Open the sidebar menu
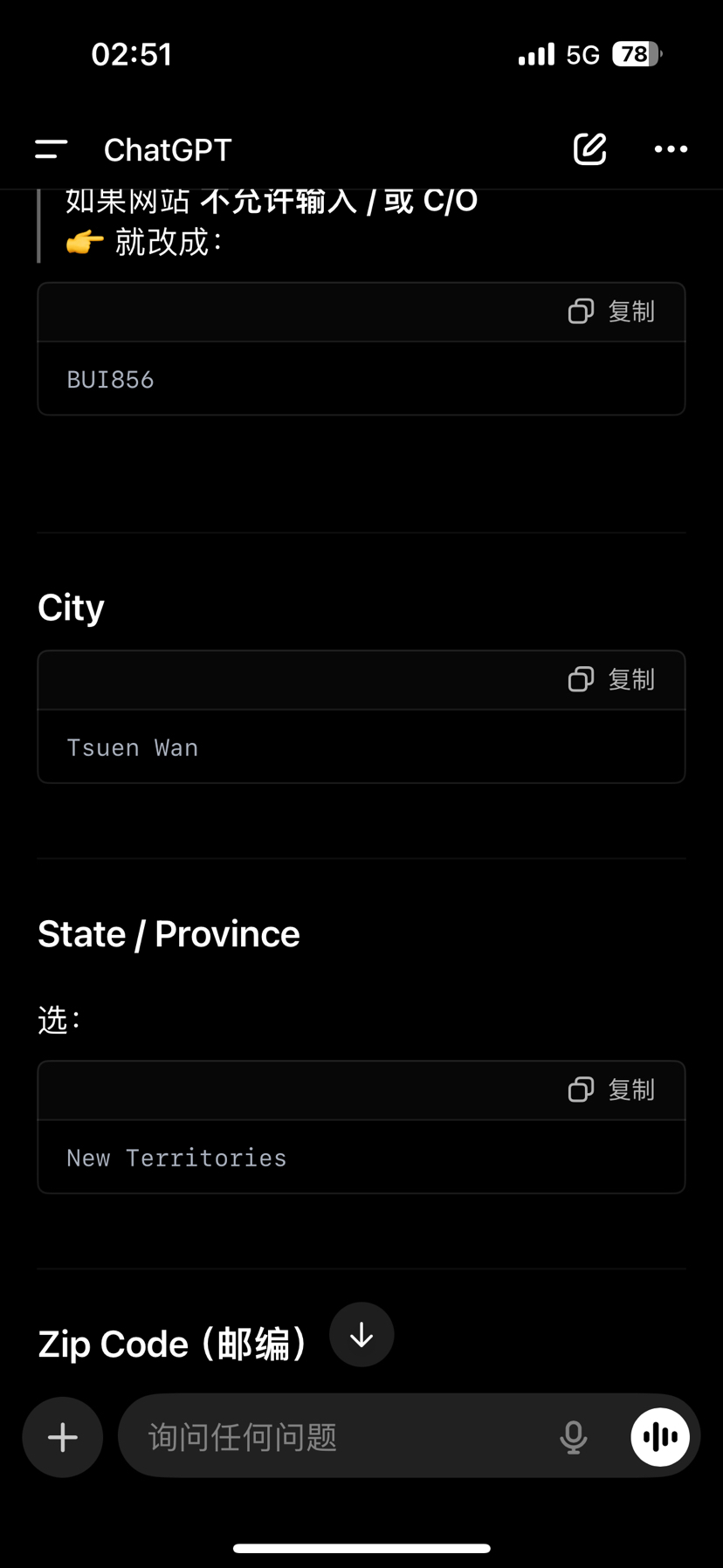Image resolution: width=723 pixels, height=1568 pixels. click(x=51, y=149)
